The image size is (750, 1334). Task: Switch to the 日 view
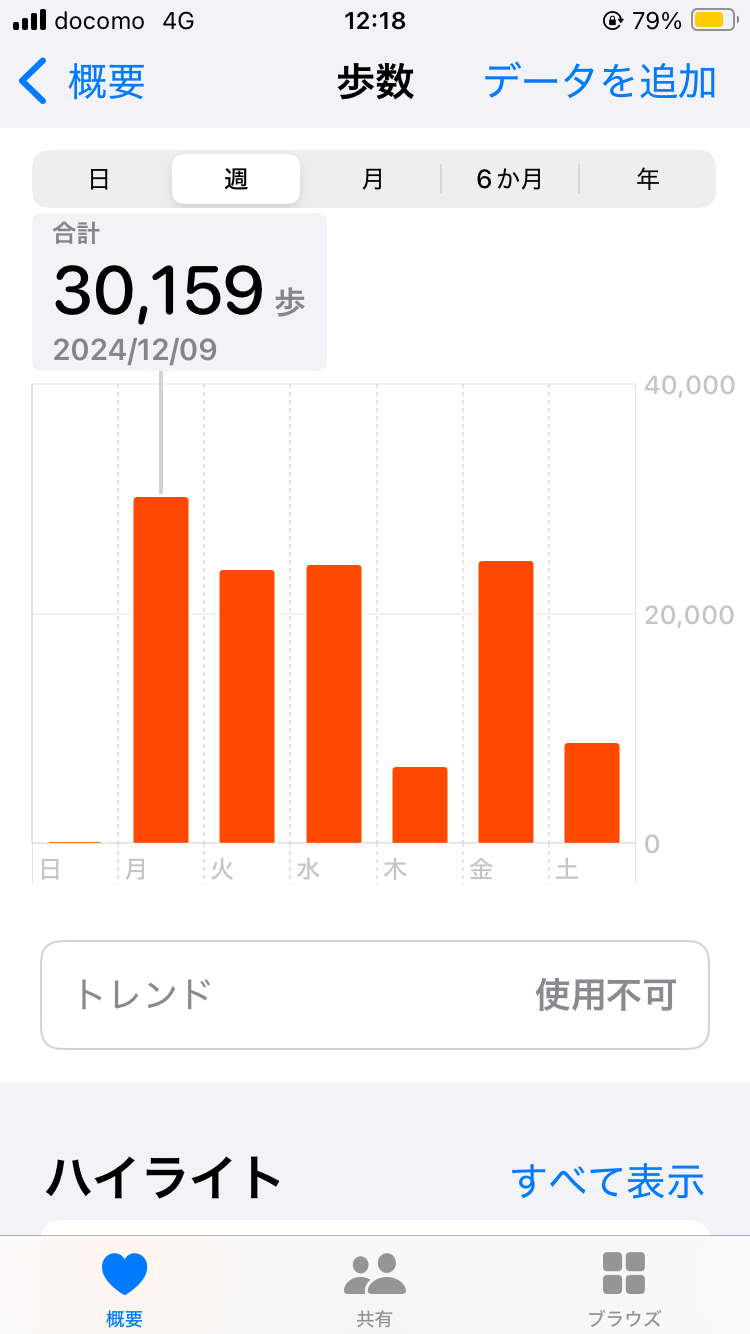99,179
